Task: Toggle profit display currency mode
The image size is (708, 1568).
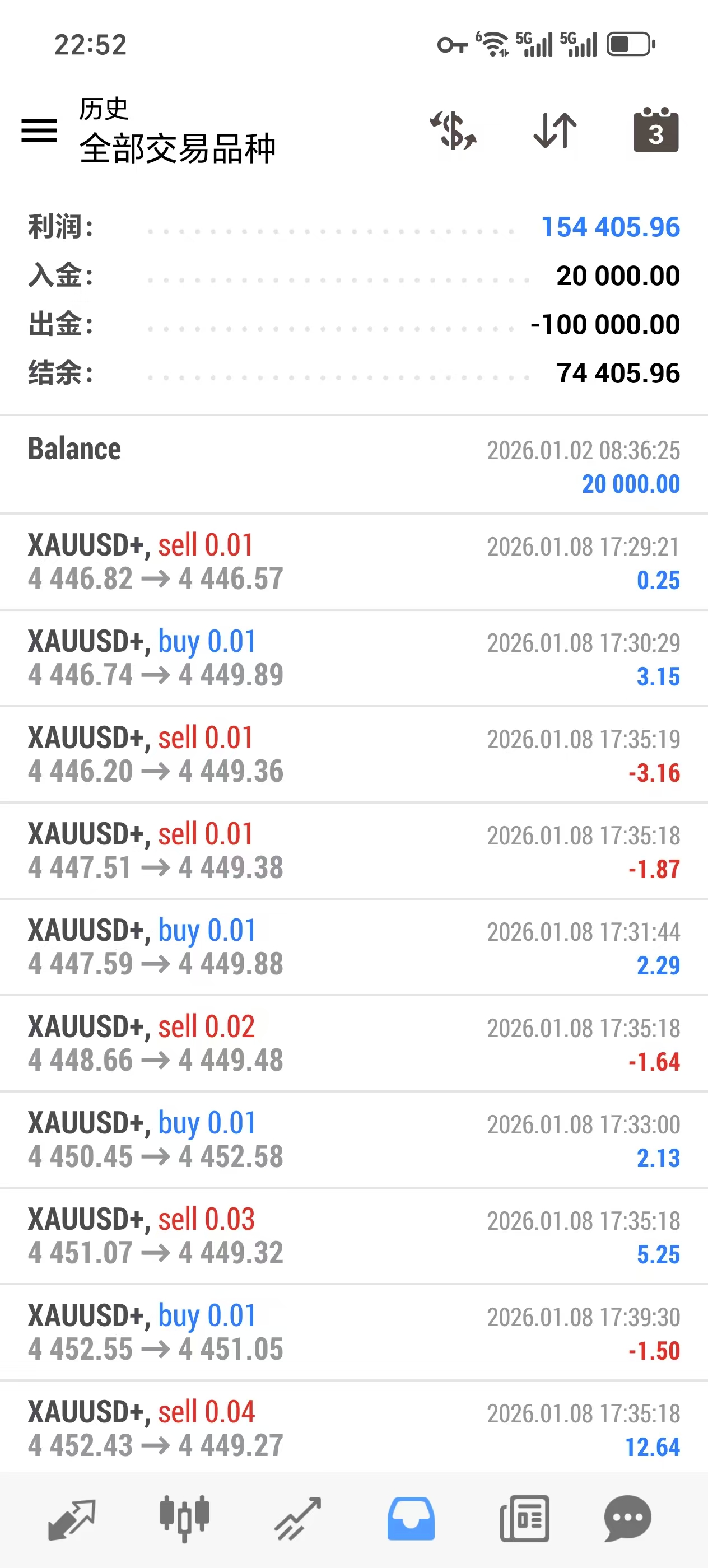Action: pyautogui.click(x=453, y=130)
